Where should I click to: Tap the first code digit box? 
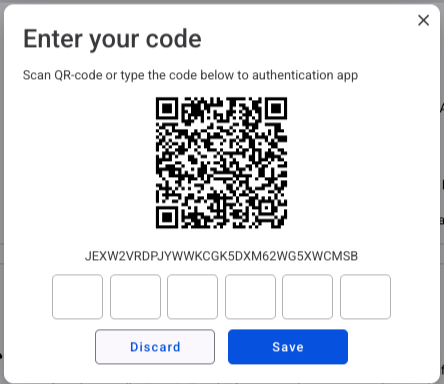pyautogui.click(x=77, y=297)
